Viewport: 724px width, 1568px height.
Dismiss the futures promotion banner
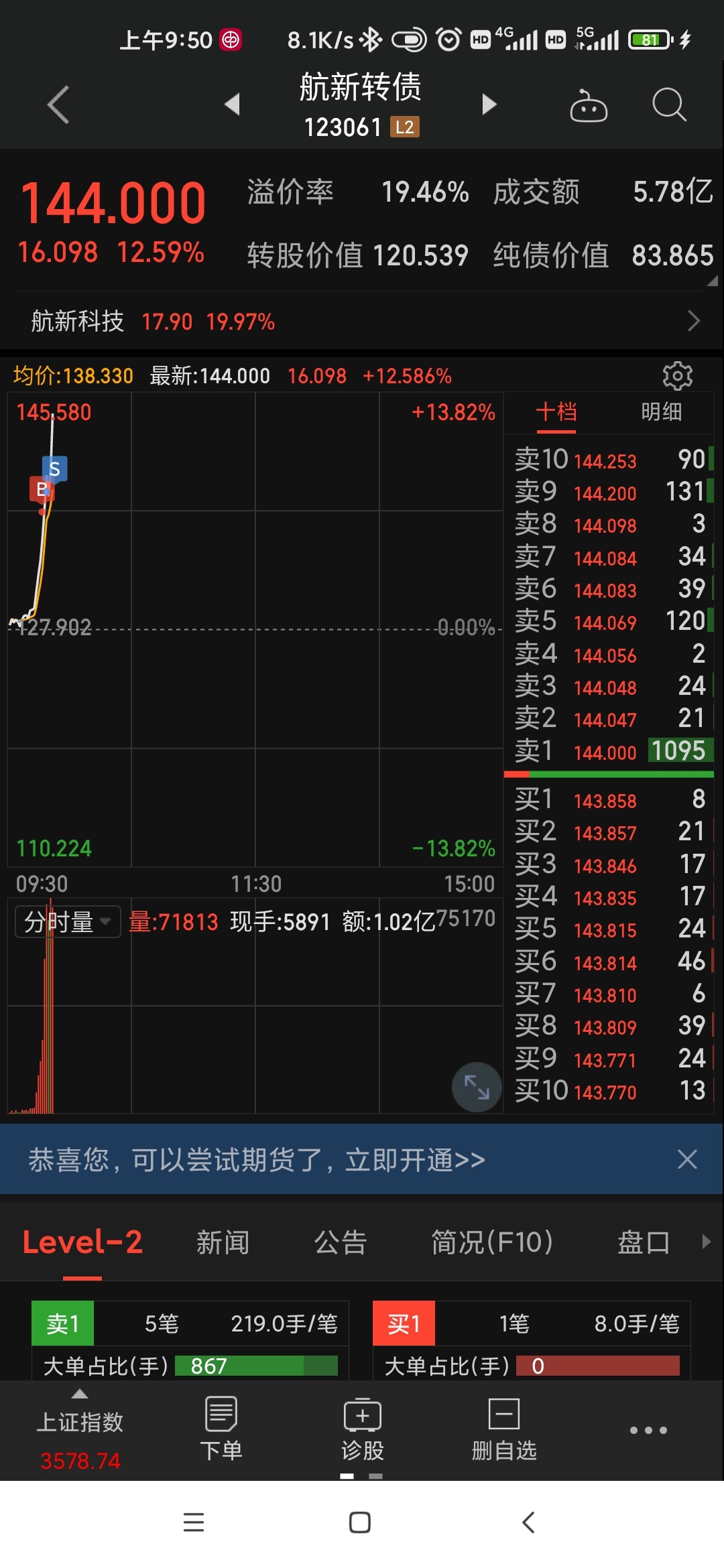coord(687,1159)
